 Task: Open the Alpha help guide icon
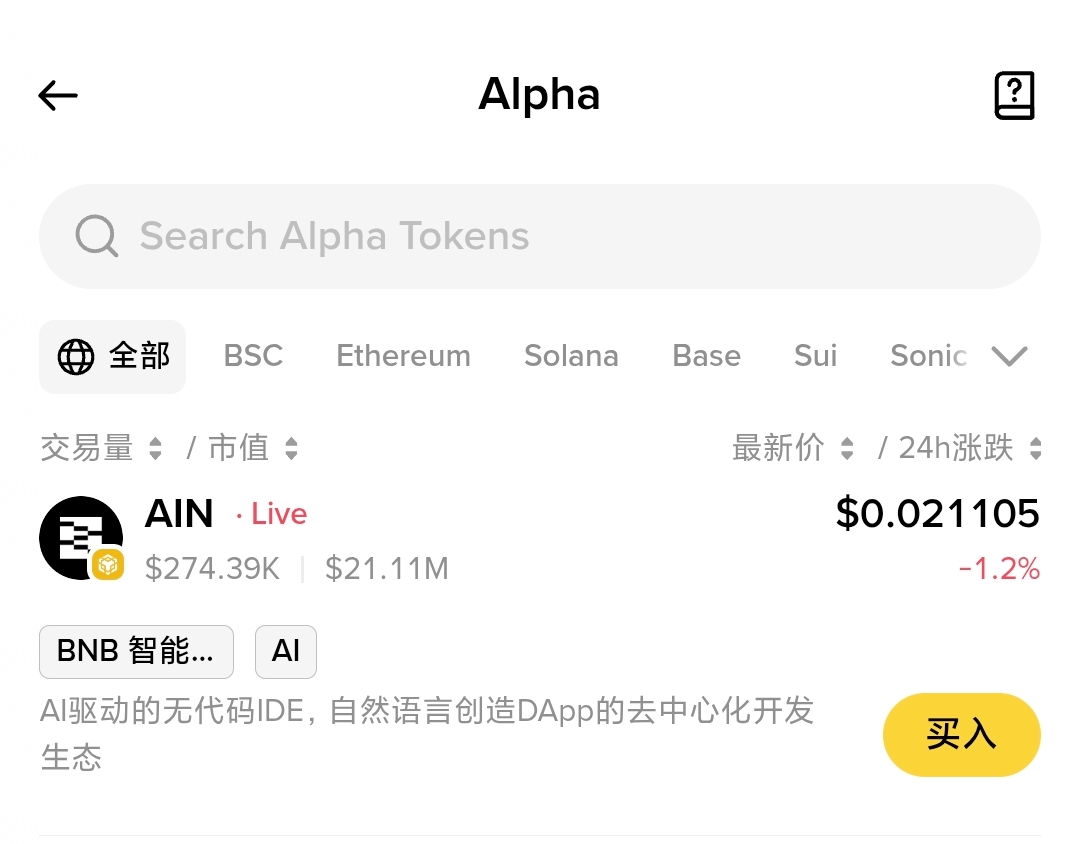point(1013,96)
